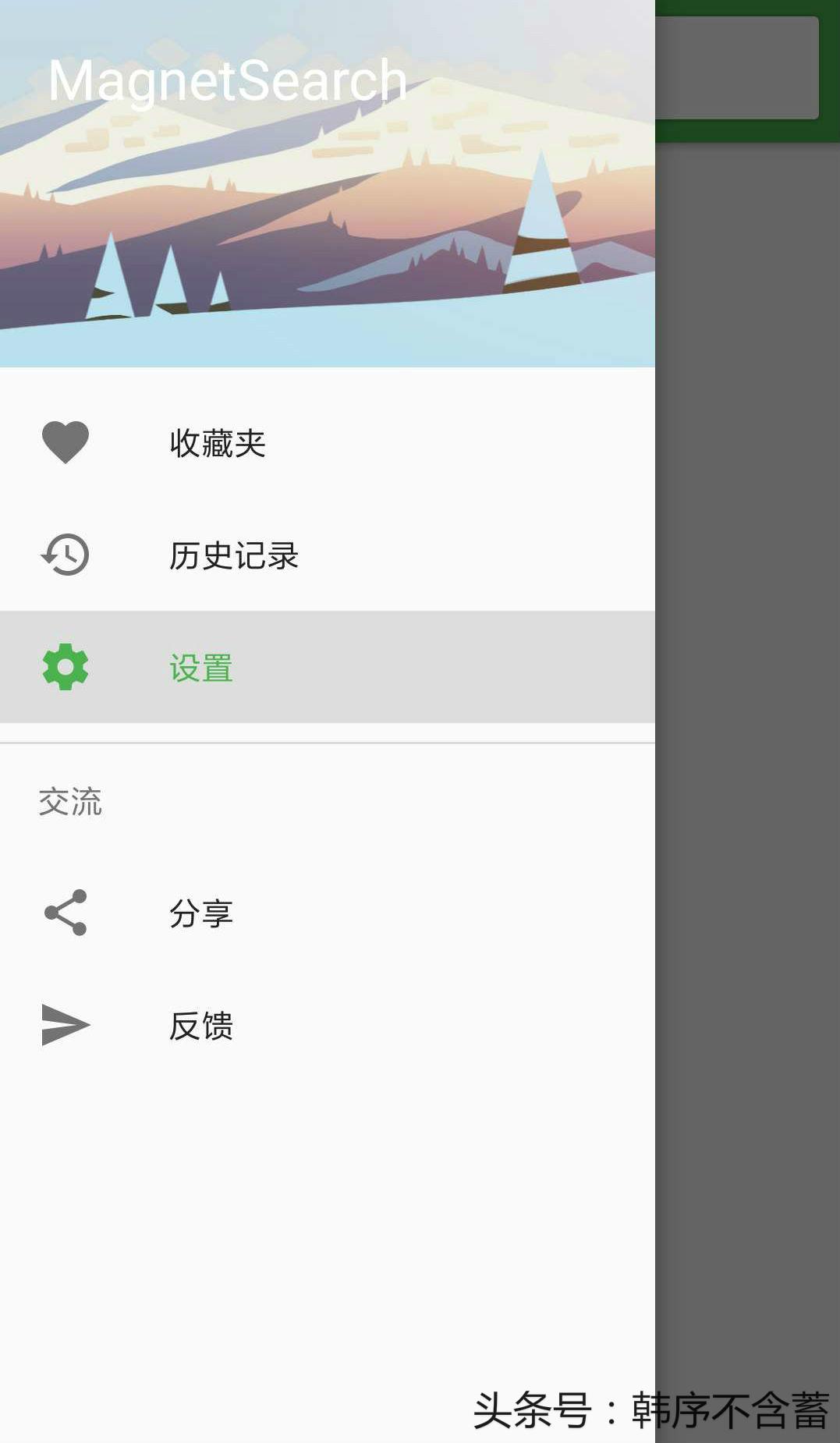The image size is (840, 1443).
Task: Select the 设置 settings item
Action: (x=328, y=667)
